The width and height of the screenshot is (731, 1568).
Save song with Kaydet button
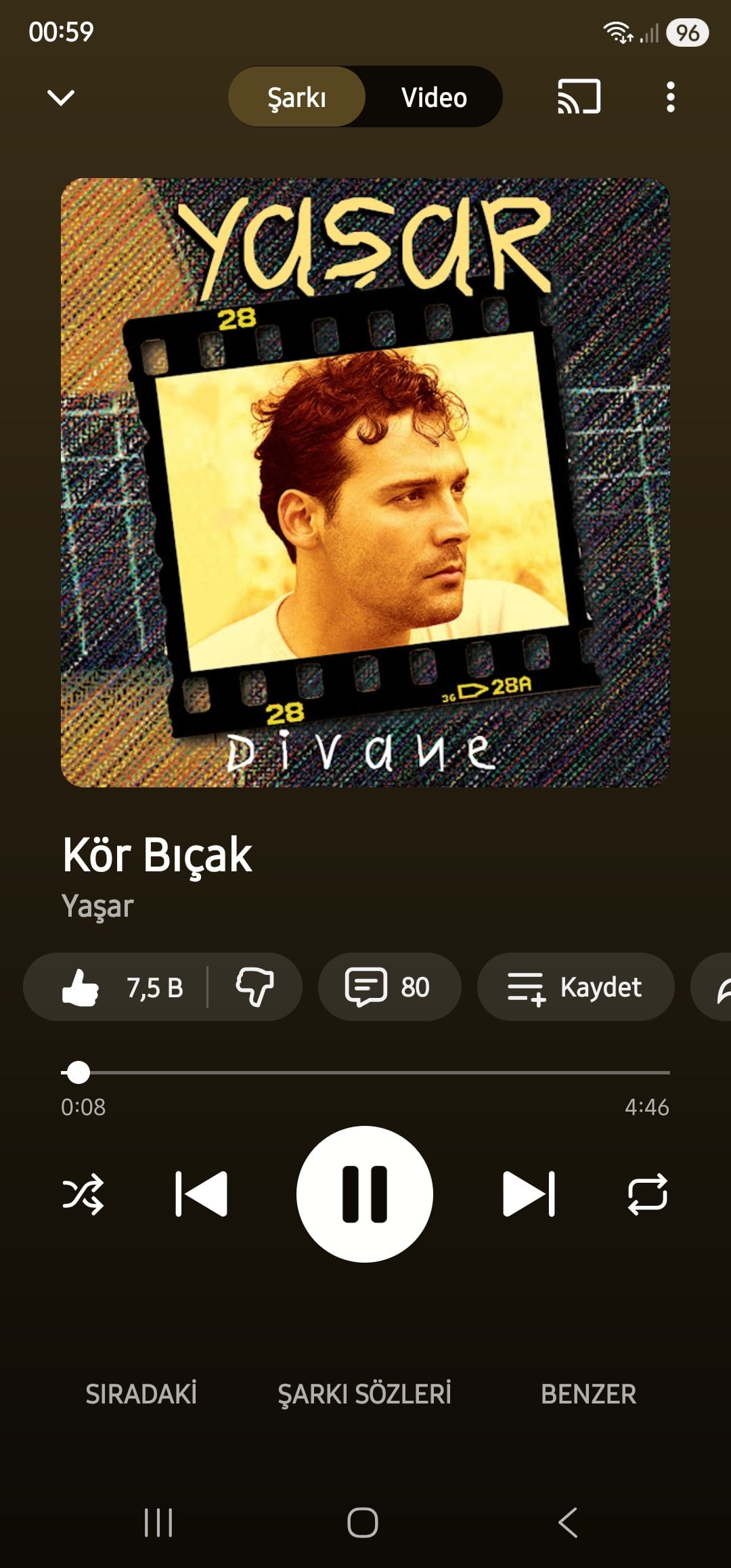[575, 987]
